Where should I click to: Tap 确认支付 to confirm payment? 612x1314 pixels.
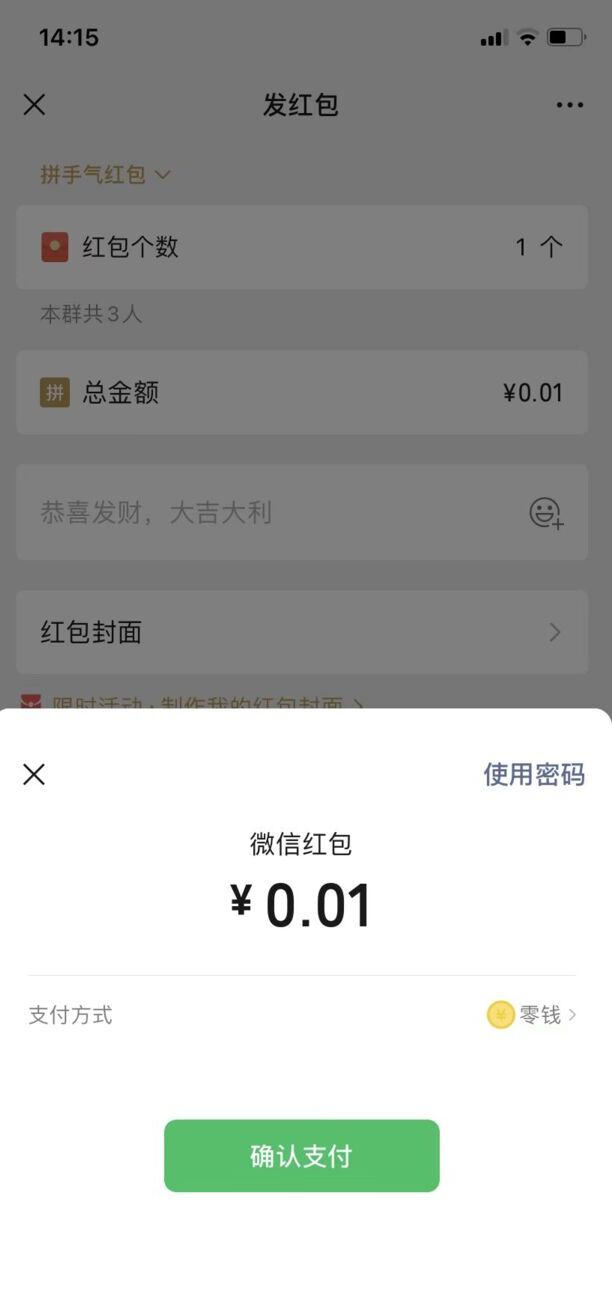(x=301, y=1156)
